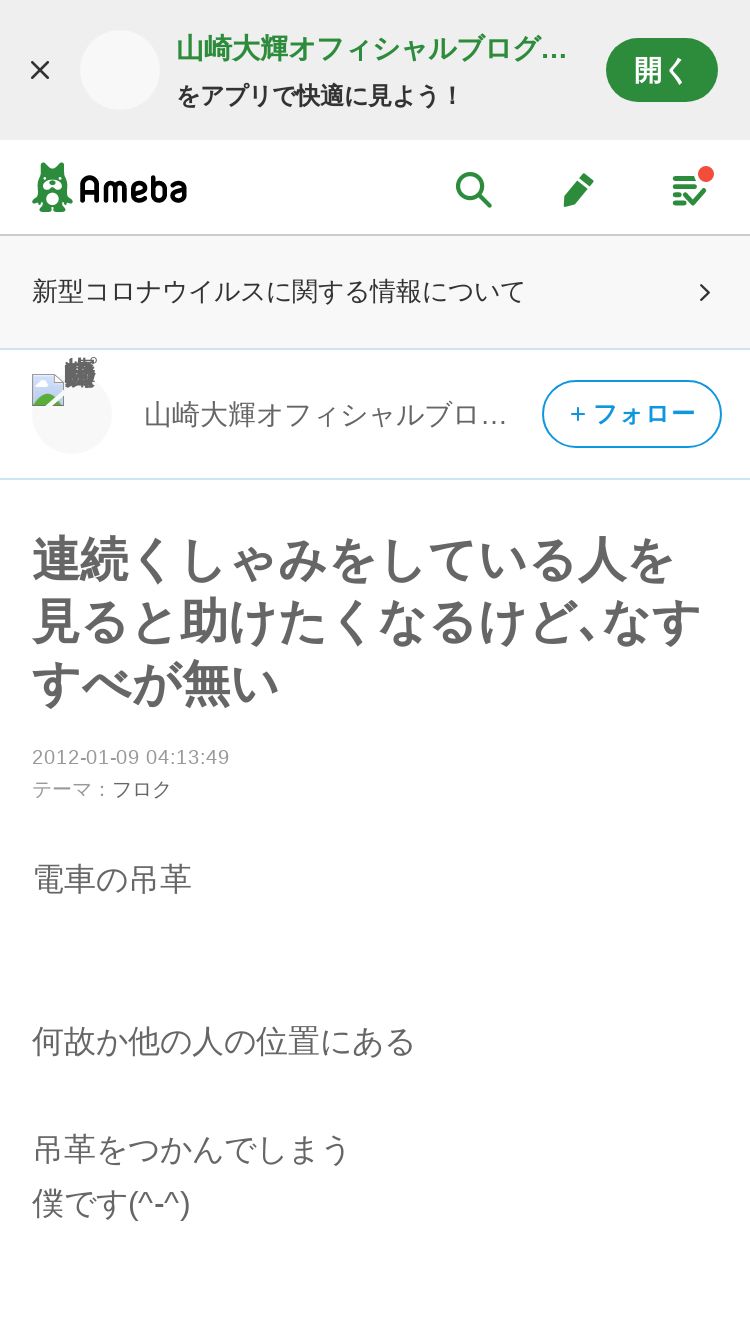The height and width of the screenshot is (1334, 750).
Task: Follow the blog with フォロー button
Action: point(631,414)
